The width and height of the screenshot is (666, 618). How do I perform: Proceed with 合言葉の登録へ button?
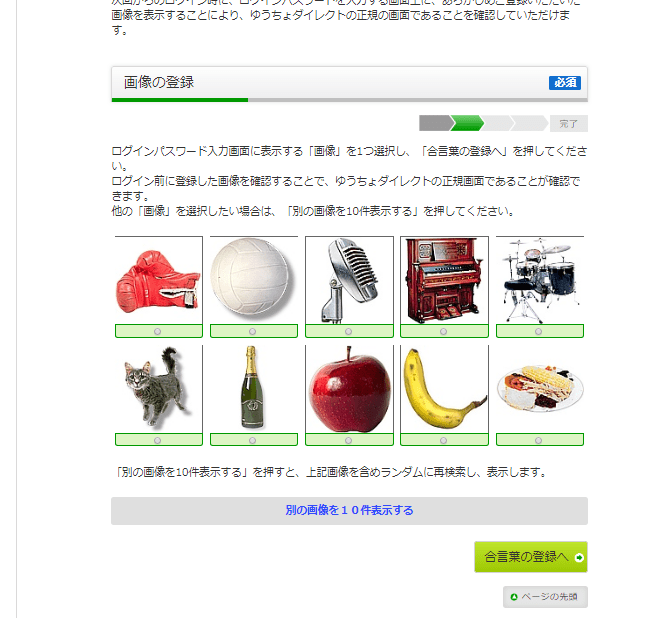coord(530,557)
